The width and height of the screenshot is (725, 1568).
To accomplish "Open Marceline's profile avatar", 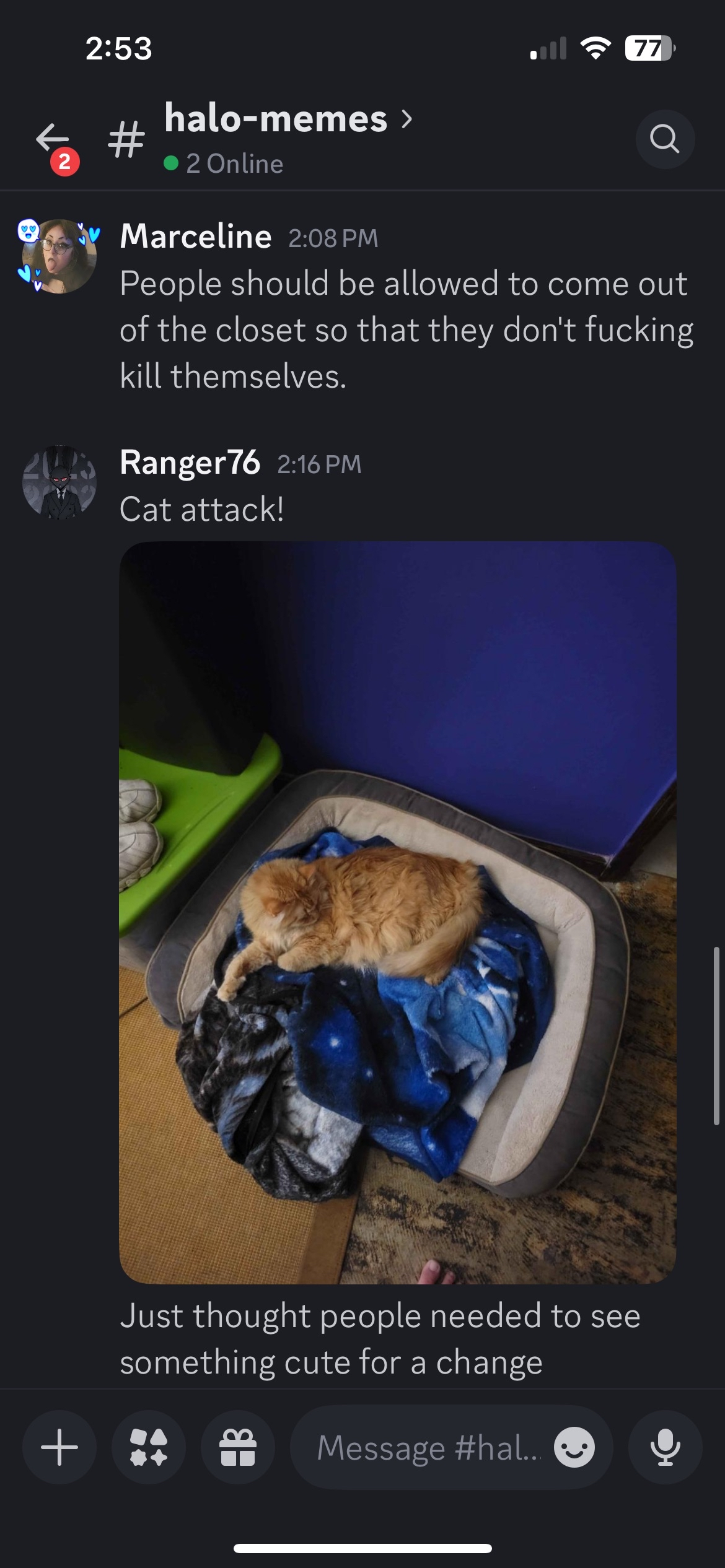I will coord(59,256).
